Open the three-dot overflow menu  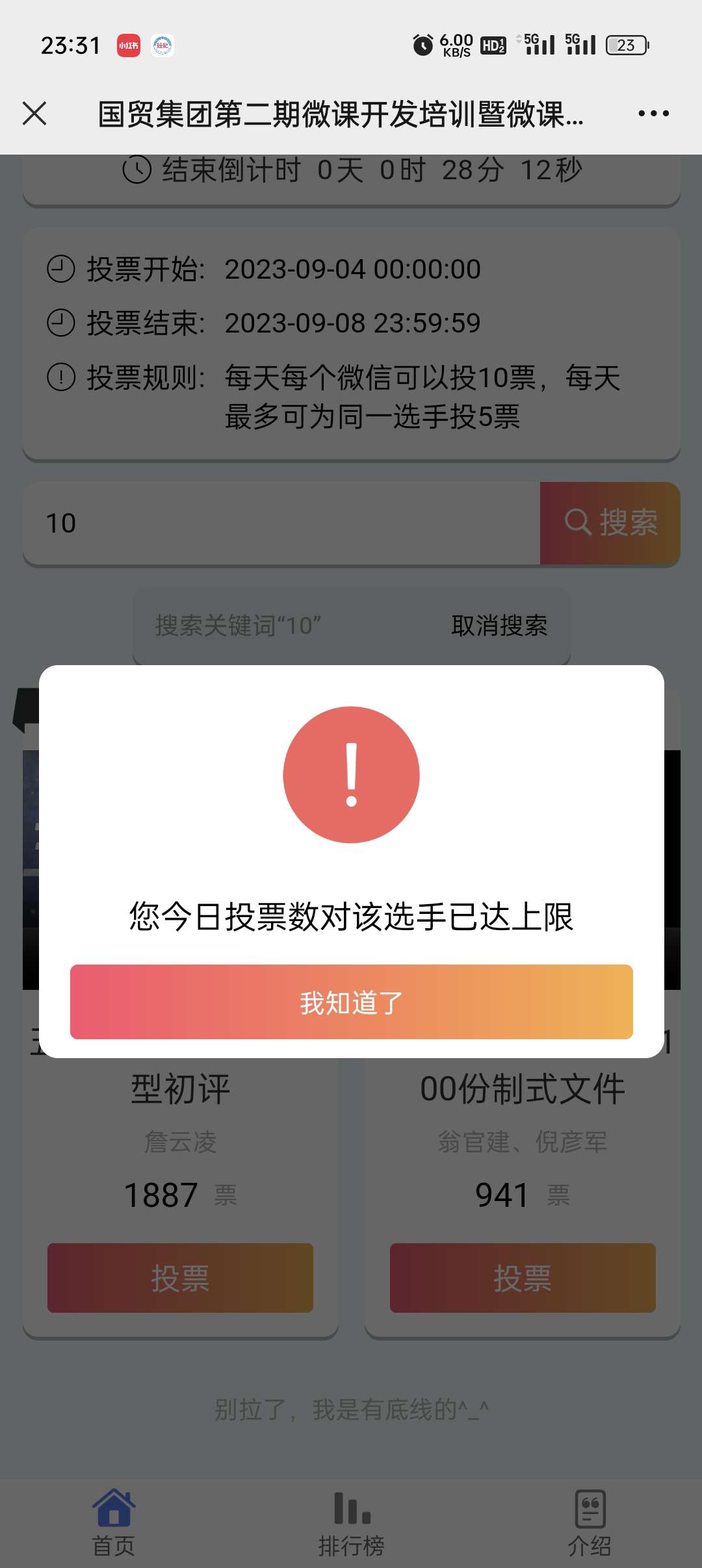(653, 114)
